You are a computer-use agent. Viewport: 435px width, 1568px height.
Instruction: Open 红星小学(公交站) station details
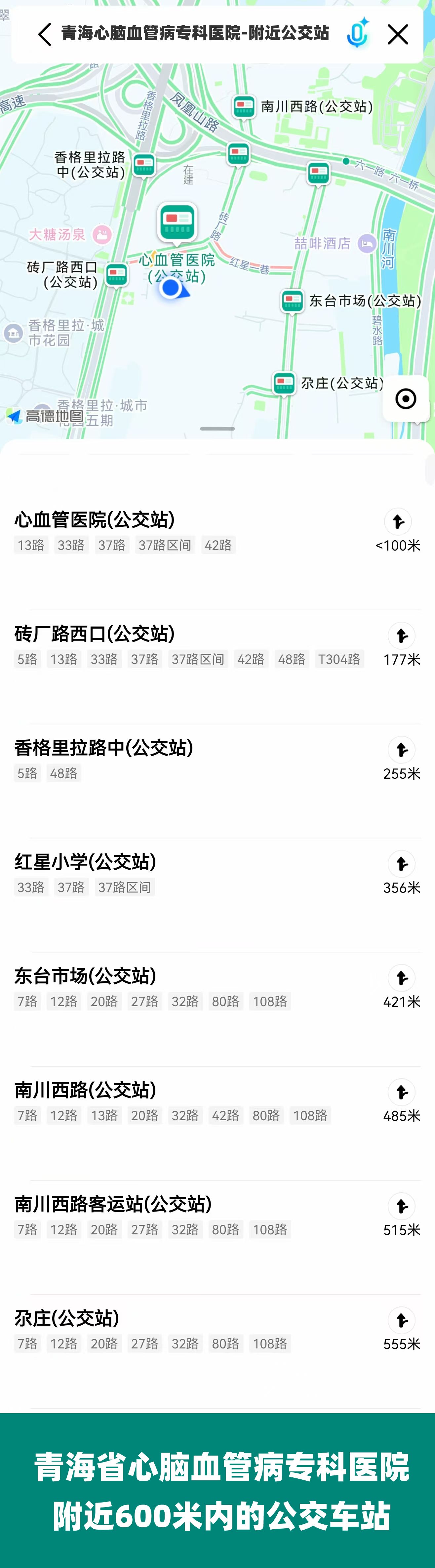point(86,861)
